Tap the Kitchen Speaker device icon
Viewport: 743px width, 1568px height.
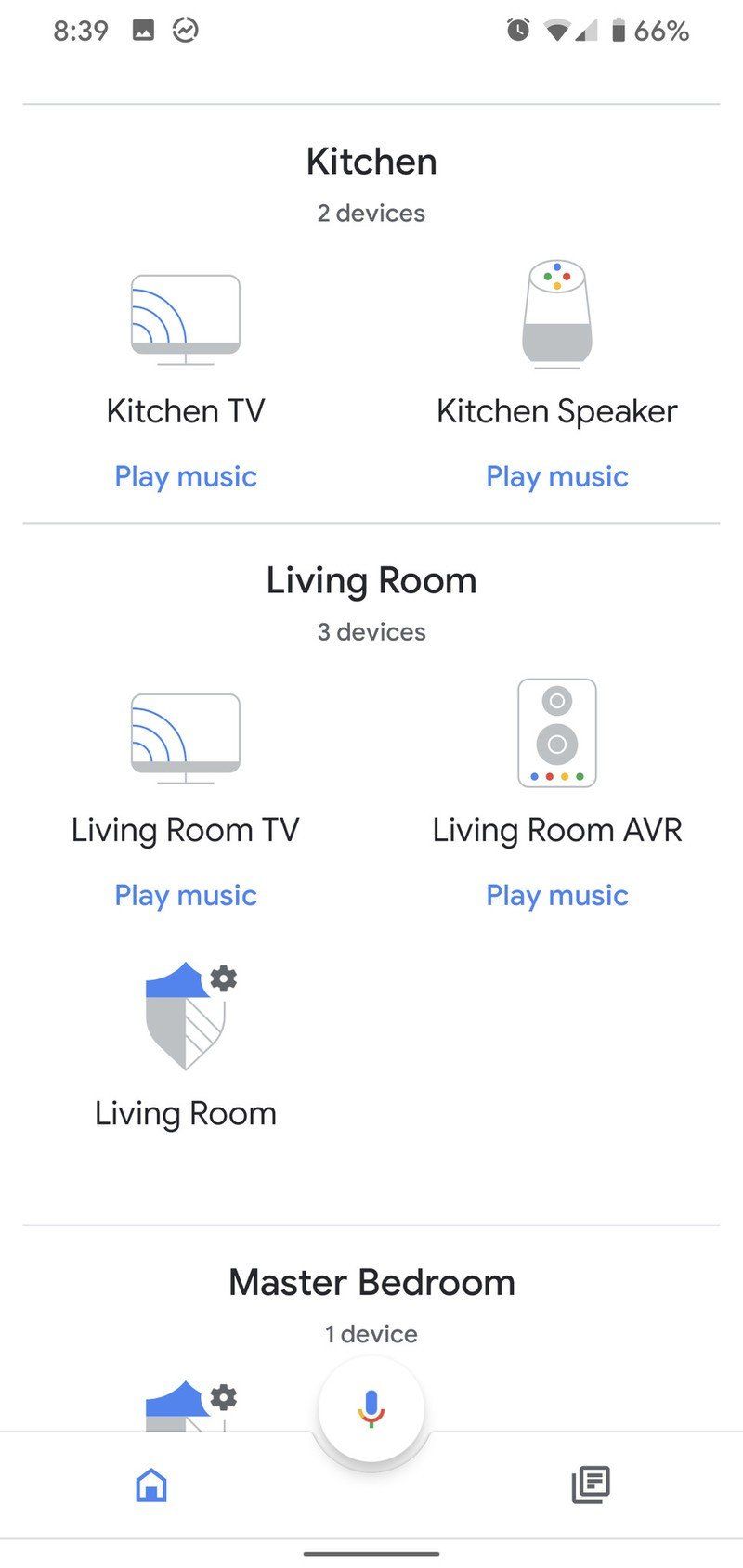coord(556,316)
